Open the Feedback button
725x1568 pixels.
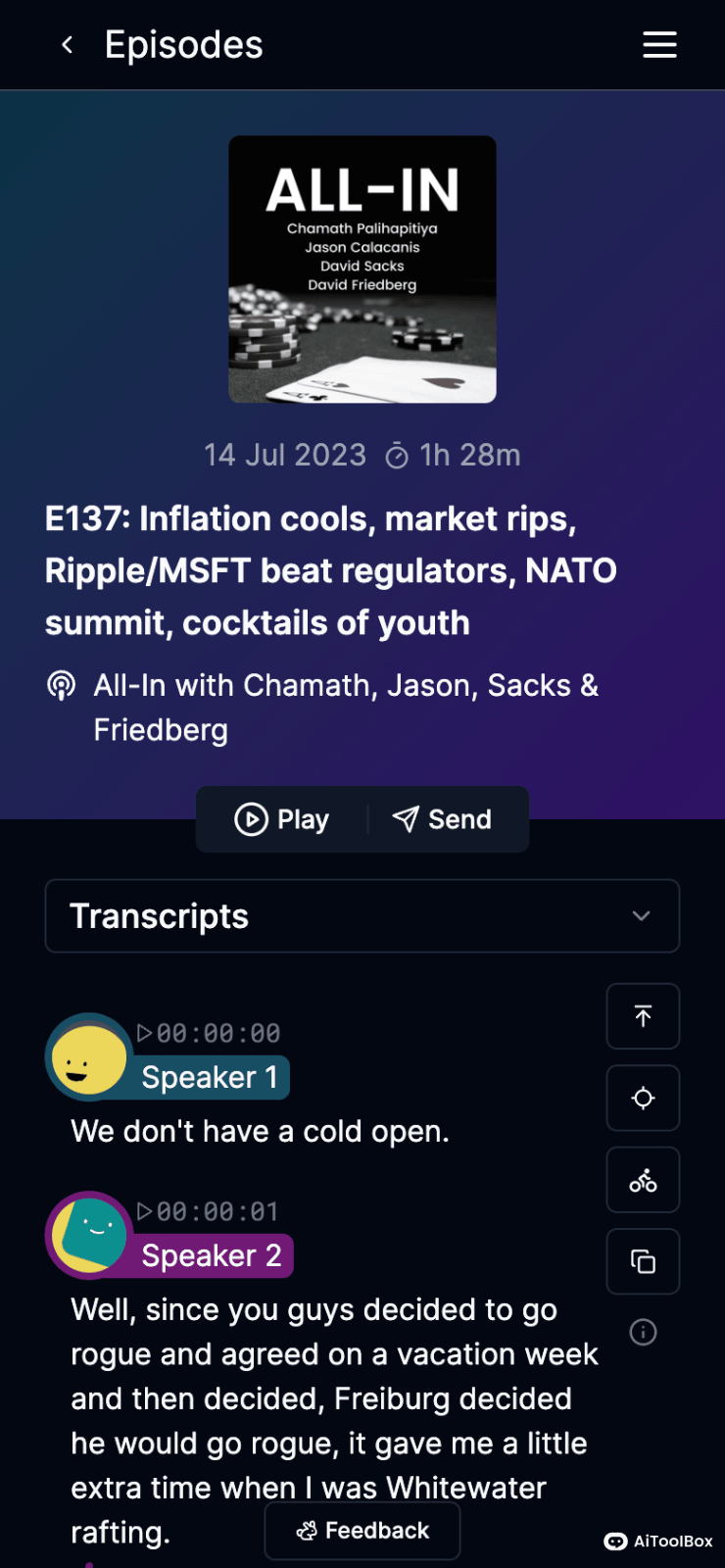click(x=362, y=1531)
